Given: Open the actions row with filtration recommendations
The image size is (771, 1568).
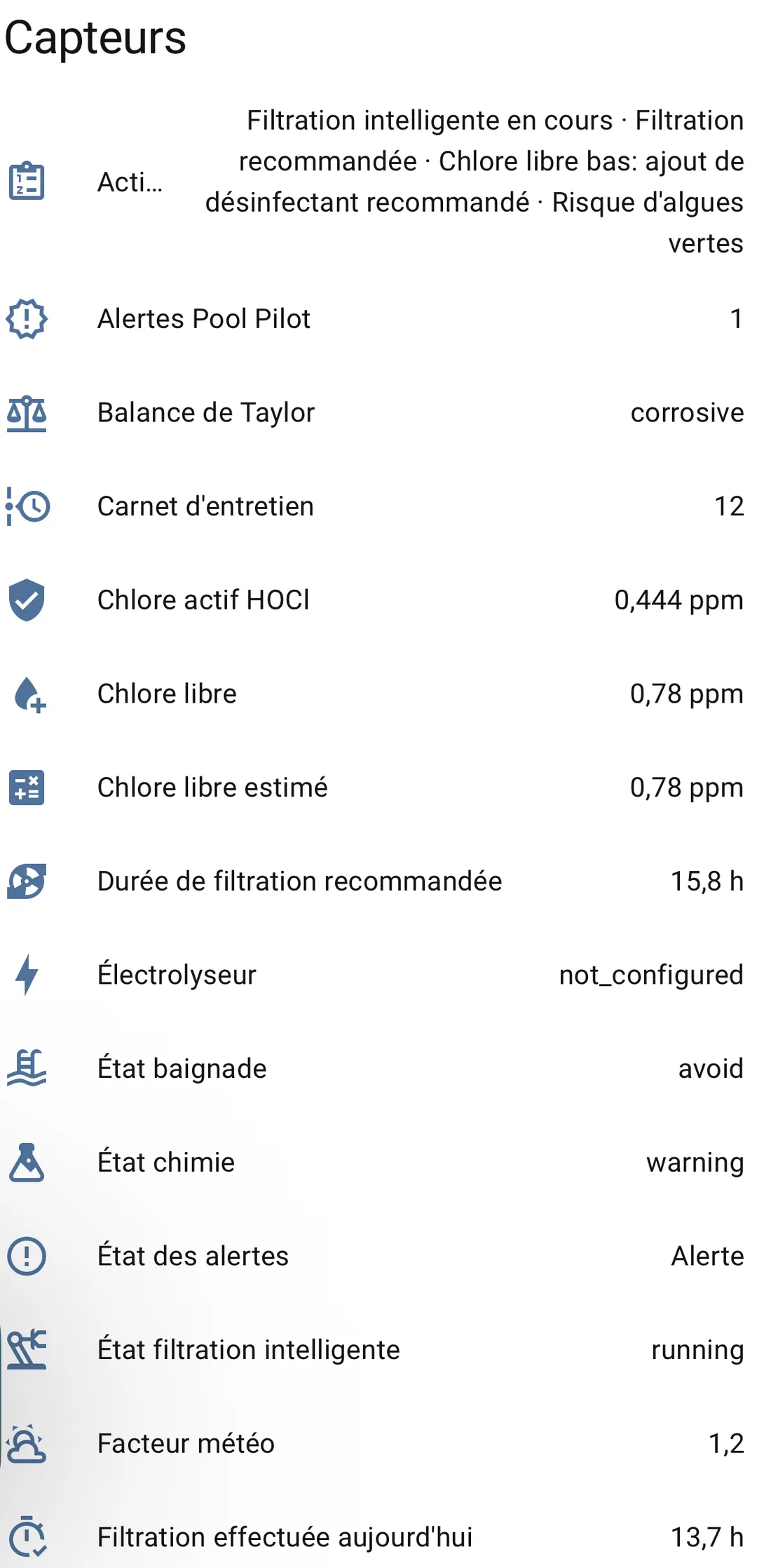Looking at the screenshot, I should (375, 182).
